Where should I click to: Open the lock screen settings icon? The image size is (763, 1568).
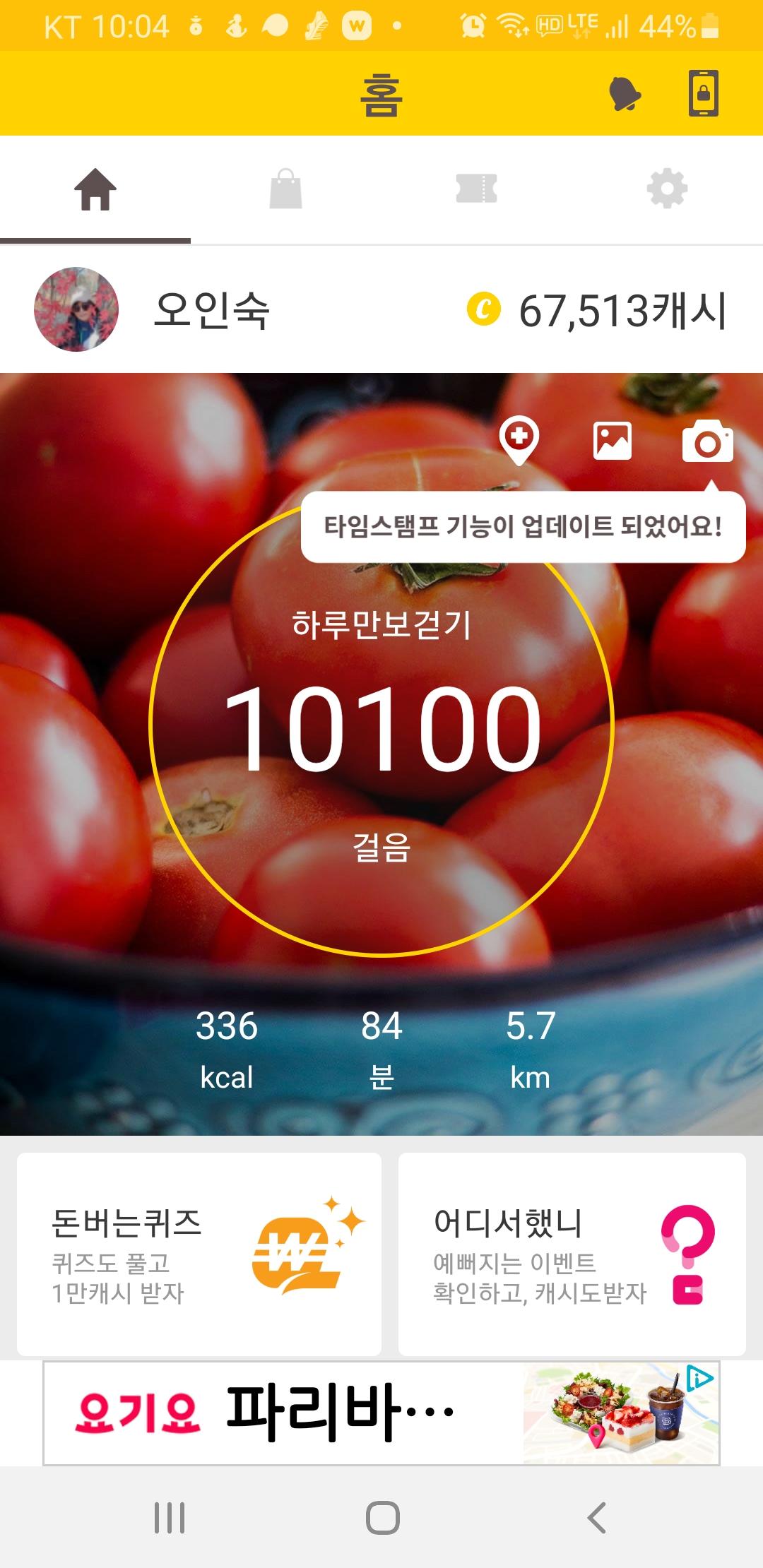point(704,93)
